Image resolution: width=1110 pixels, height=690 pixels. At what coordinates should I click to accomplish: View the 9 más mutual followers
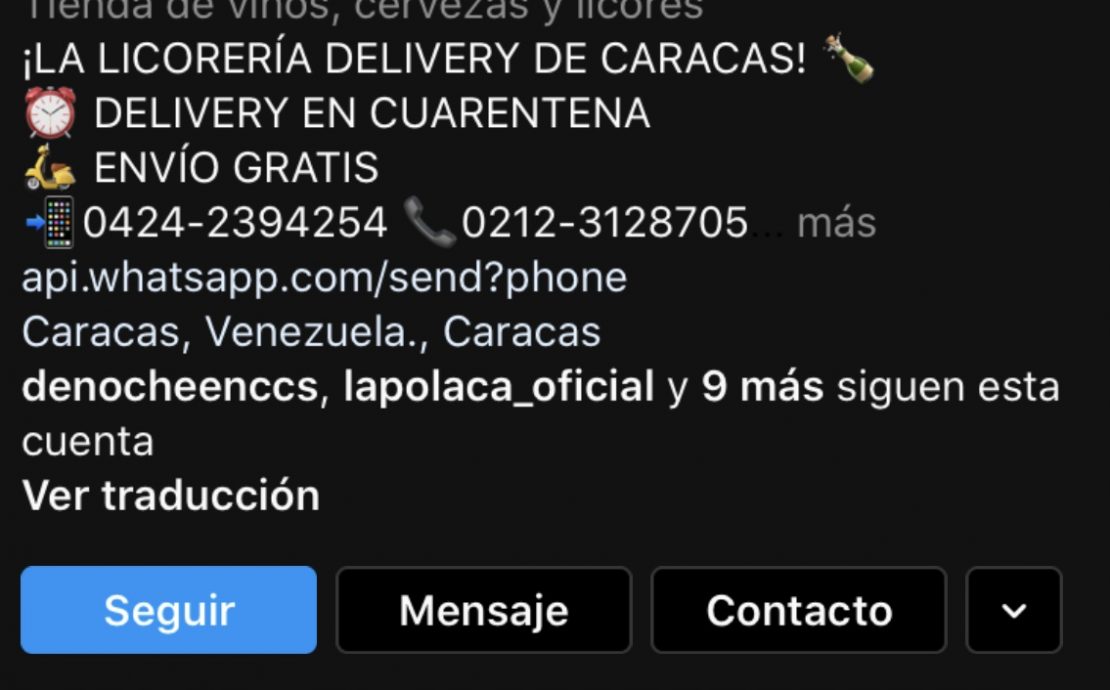click(x=762, y=387)
